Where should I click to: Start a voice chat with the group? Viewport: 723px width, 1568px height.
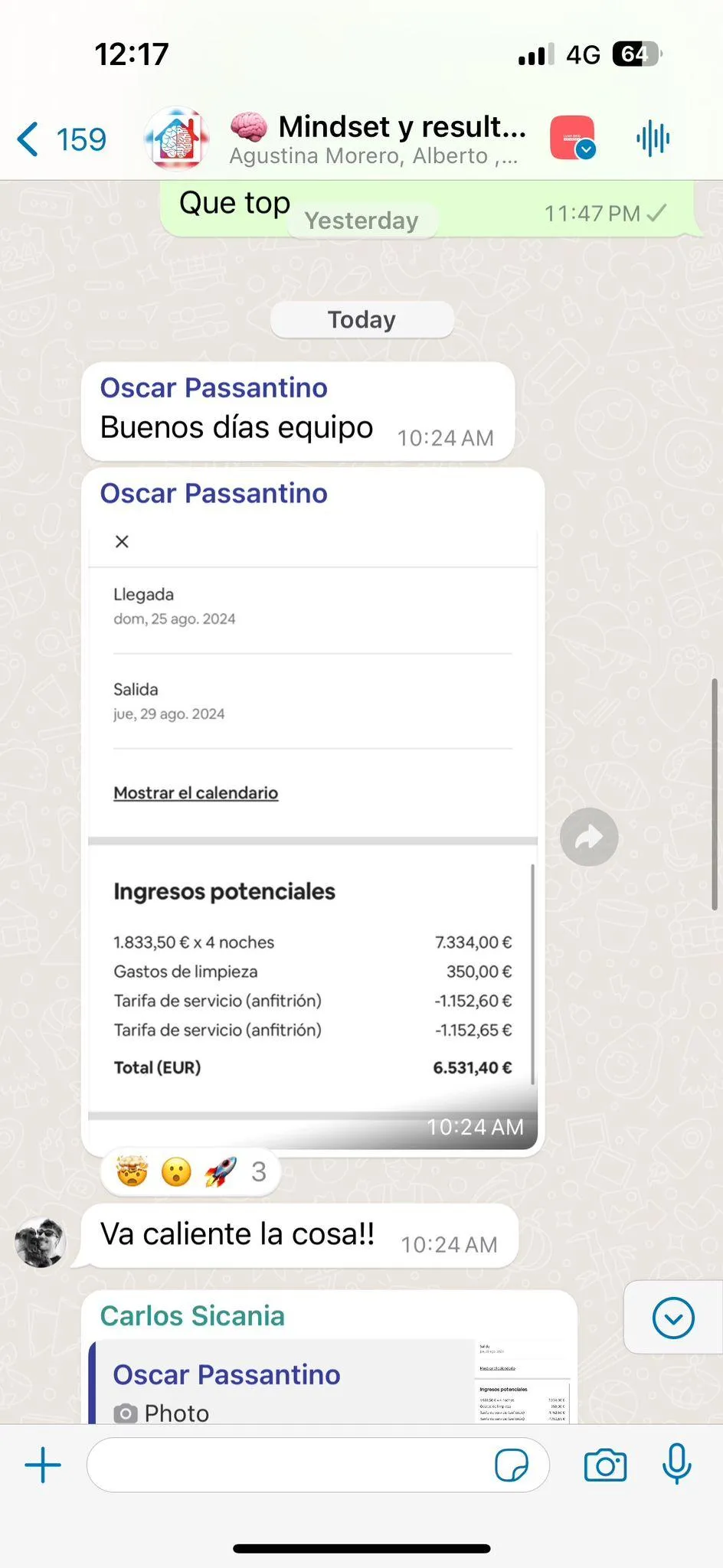coord(653,139)
